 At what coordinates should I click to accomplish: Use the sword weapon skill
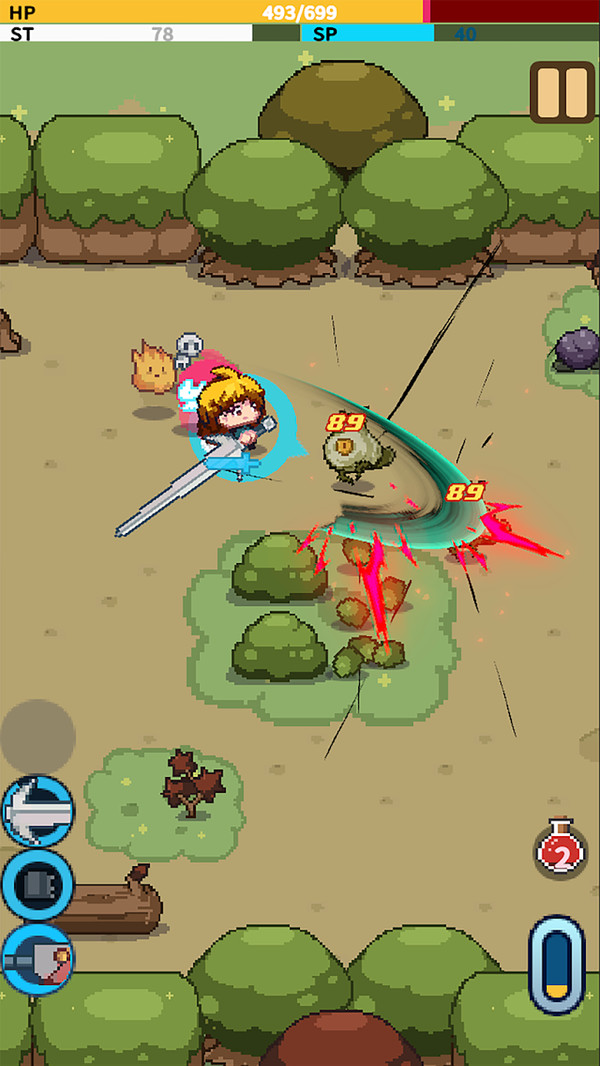(38, 811)
